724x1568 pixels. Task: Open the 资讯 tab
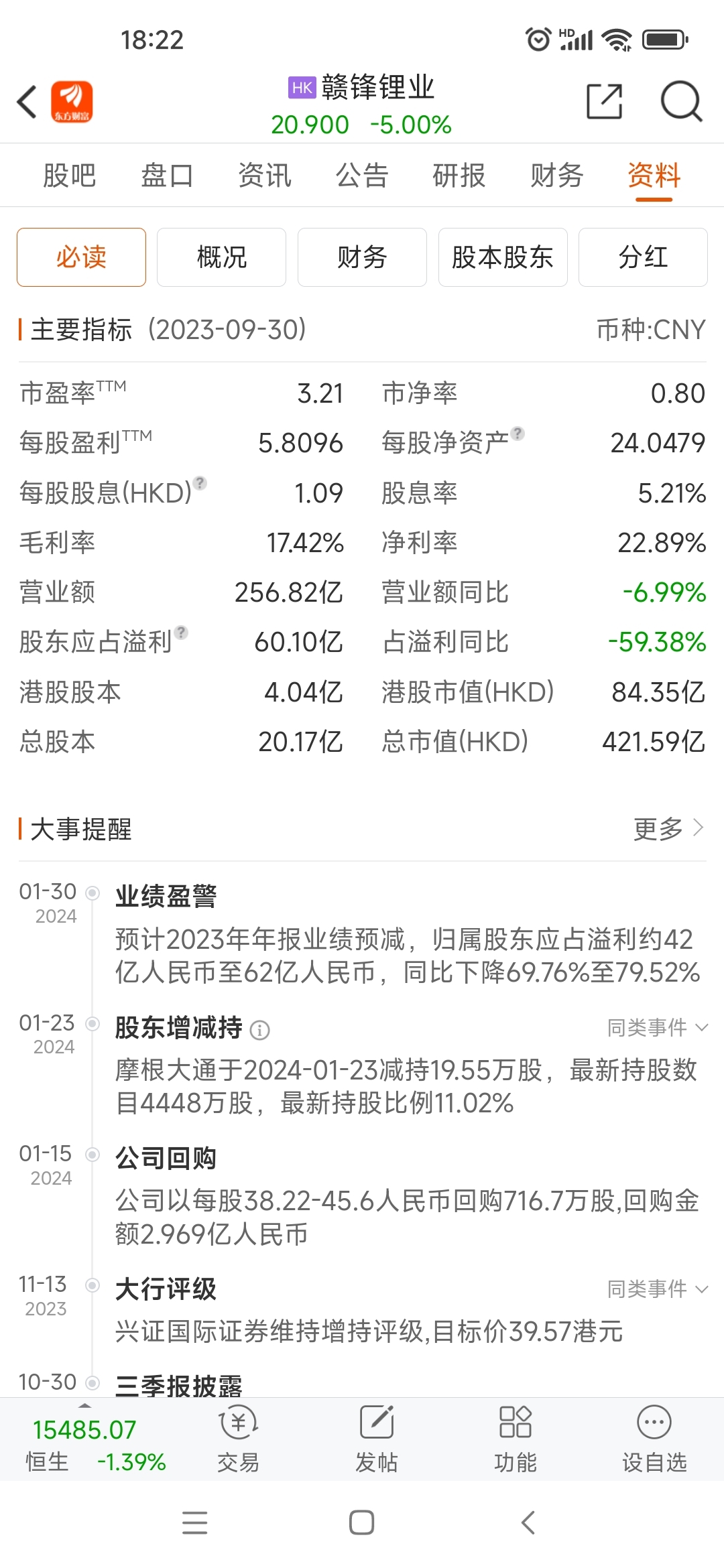pos(265,176)
